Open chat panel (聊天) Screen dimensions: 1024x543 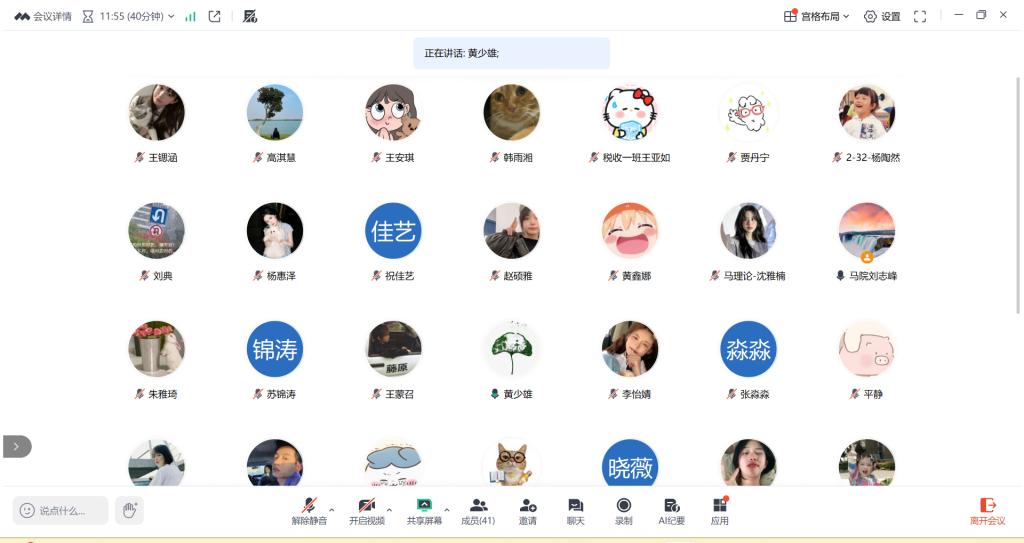[x=575, y=511]
